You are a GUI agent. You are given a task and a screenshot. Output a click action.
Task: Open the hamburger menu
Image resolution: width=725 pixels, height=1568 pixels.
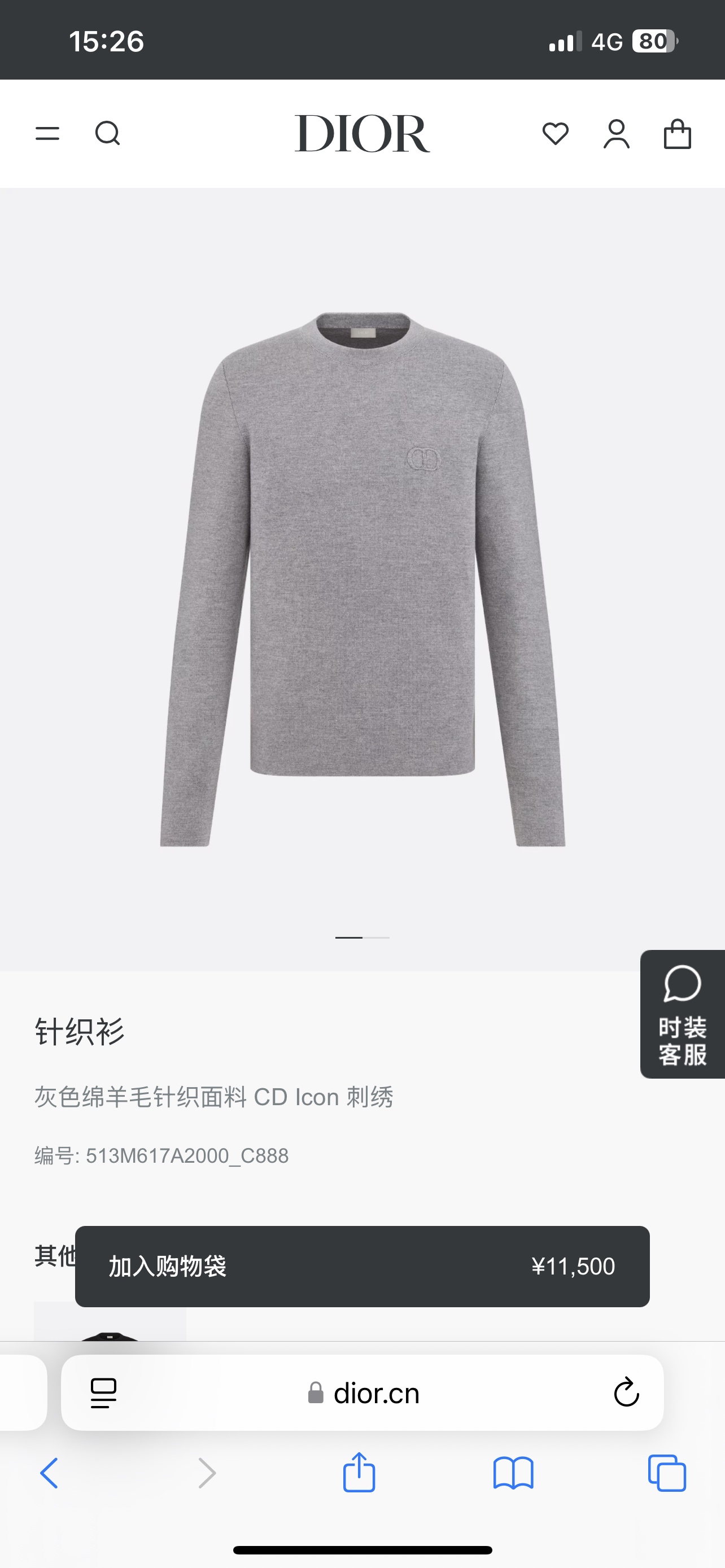tap(47, 133)
